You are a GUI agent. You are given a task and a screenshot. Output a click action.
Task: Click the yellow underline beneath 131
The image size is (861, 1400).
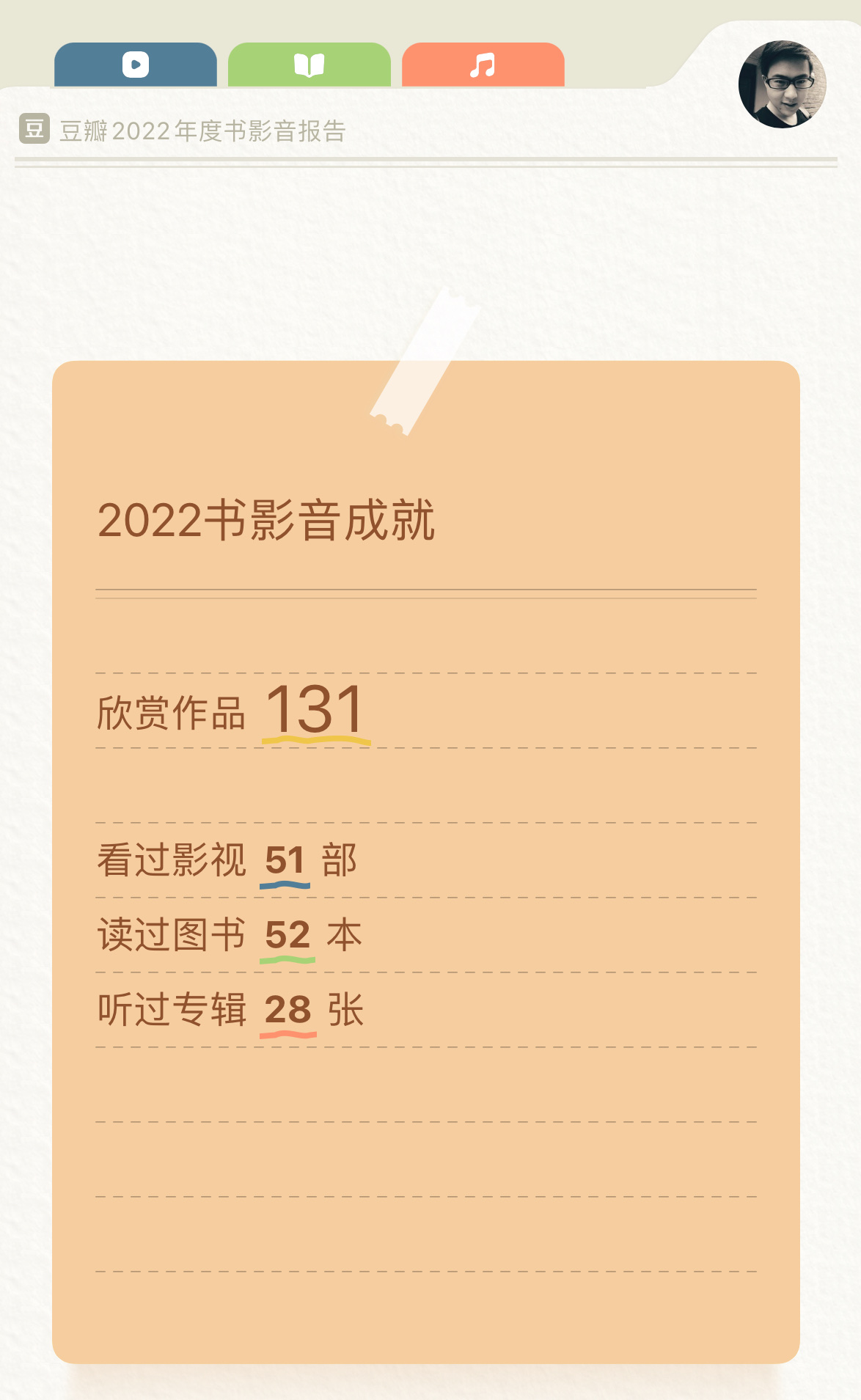(315, 742)
